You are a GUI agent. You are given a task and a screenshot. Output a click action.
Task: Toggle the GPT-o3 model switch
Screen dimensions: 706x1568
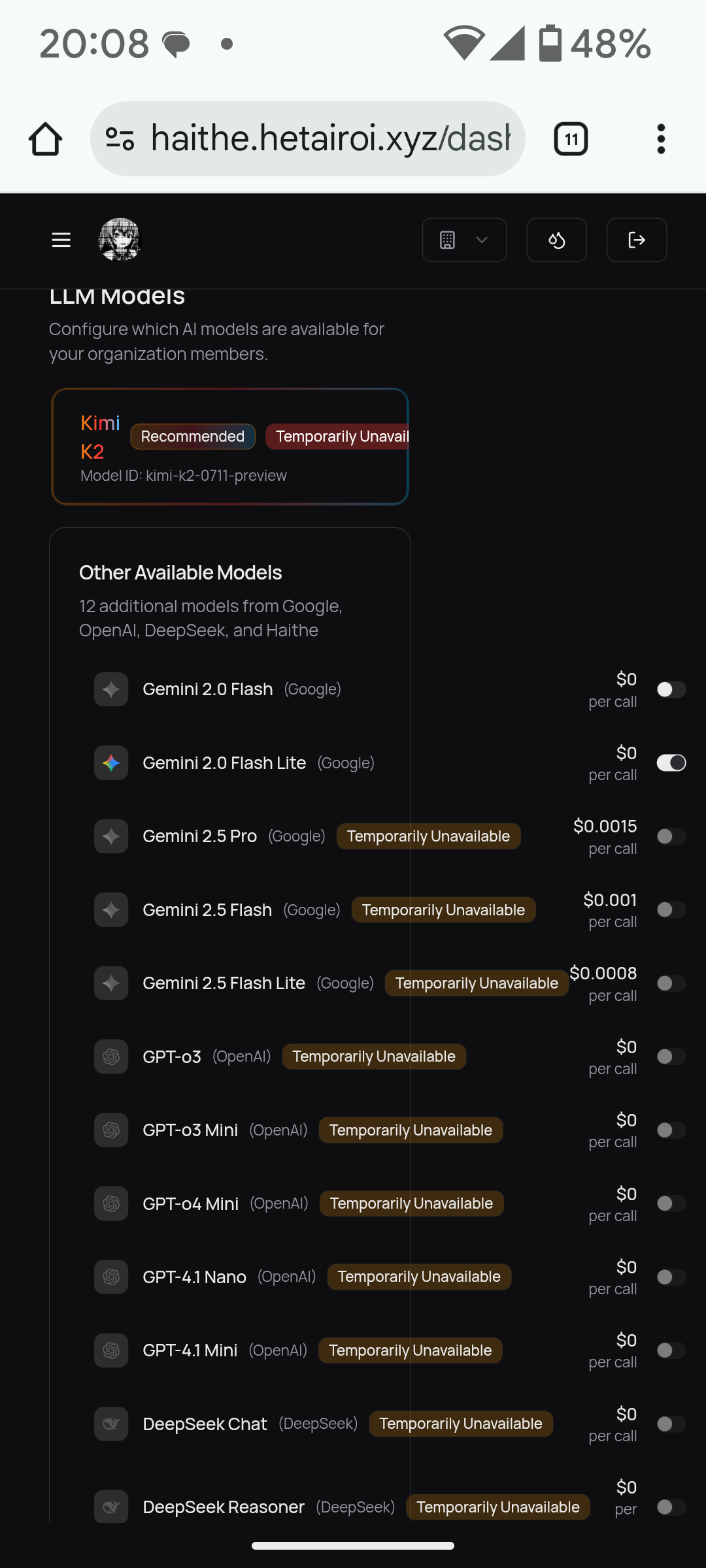pyautogui.click(x=671, y=1056)
